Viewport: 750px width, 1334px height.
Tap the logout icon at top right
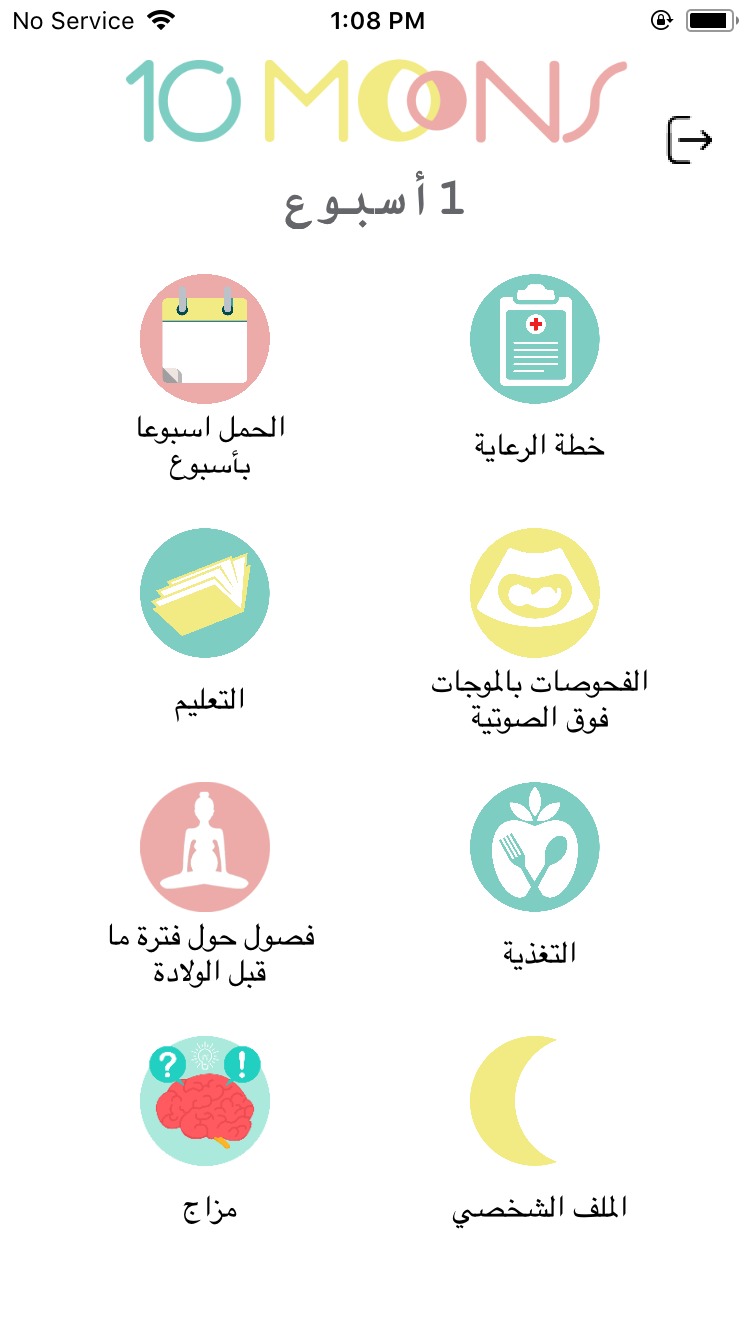(690, 139)
